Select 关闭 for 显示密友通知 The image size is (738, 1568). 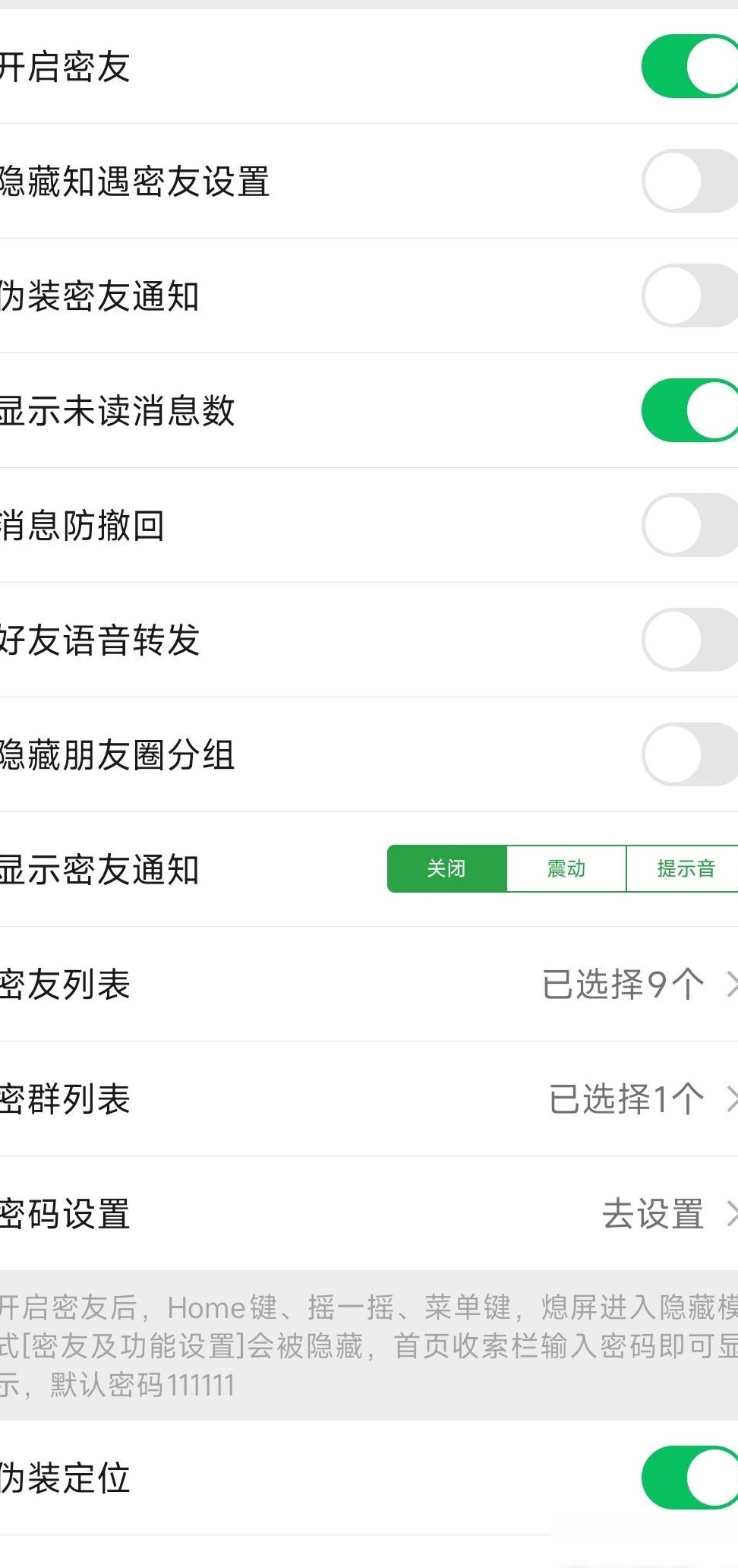[x=446, y=868]
